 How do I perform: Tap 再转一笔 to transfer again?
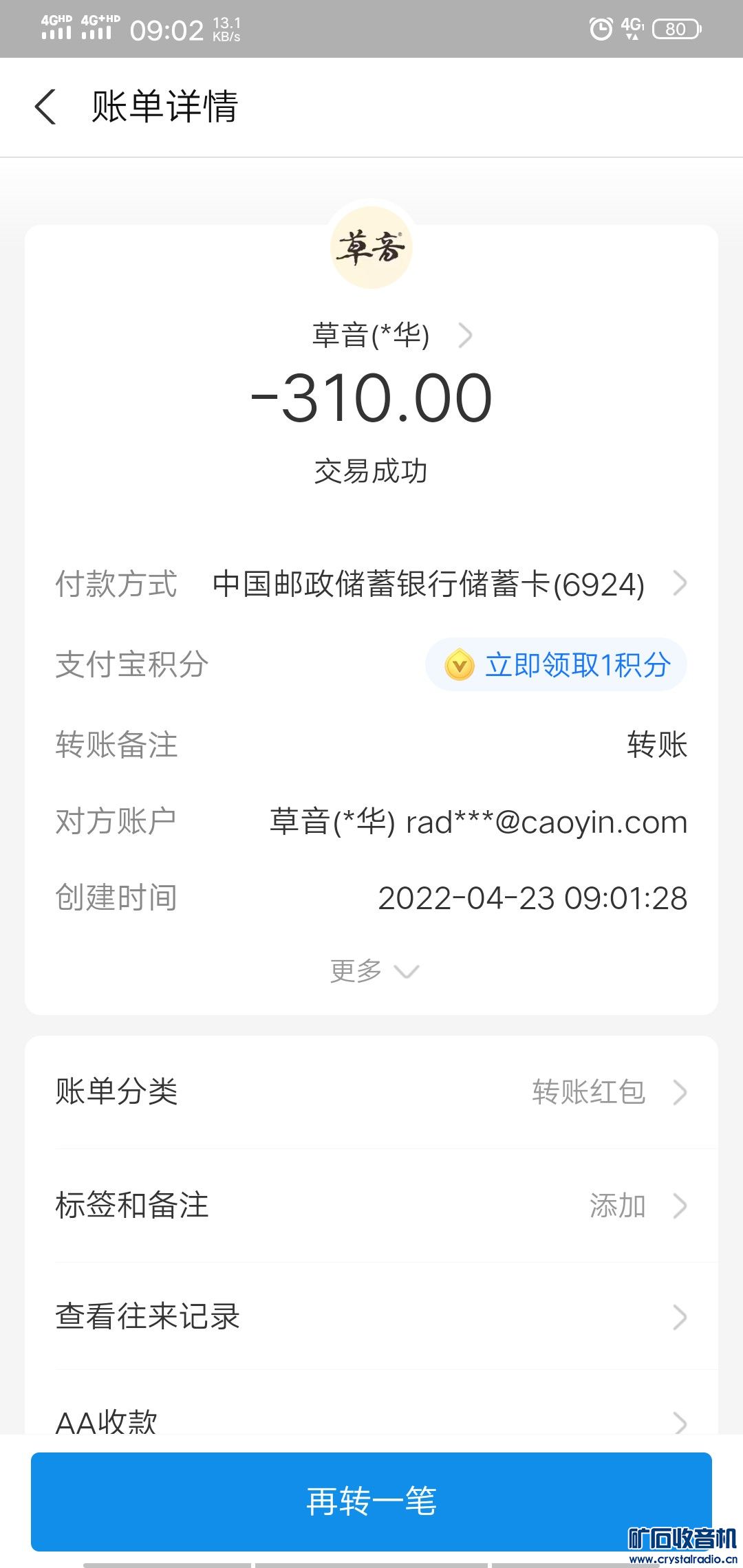pos(371,1501)
